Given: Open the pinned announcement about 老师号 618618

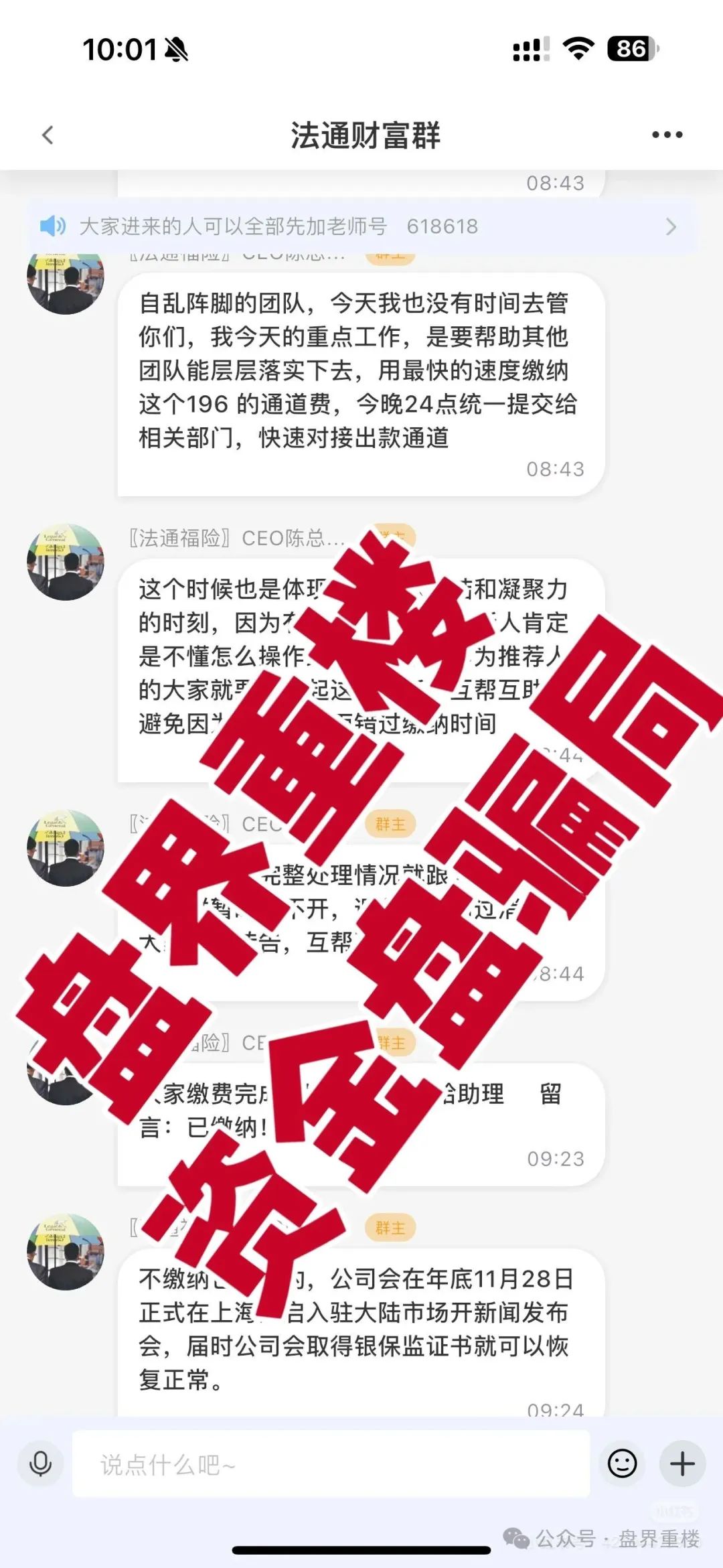Looking at the screenshot, I should (x=361, y=226).
